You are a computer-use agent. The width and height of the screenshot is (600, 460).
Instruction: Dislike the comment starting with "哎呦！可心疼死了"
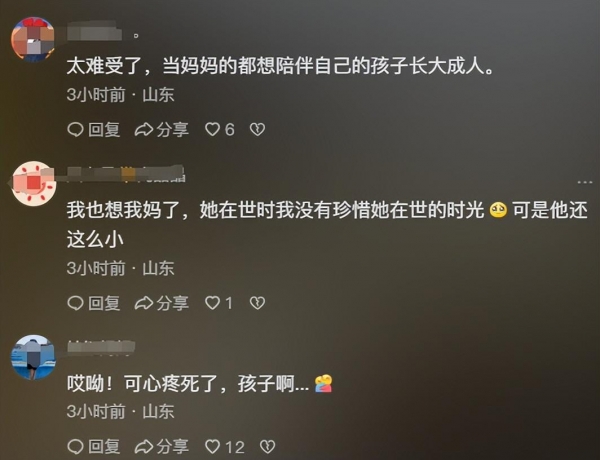pos(267,446)
